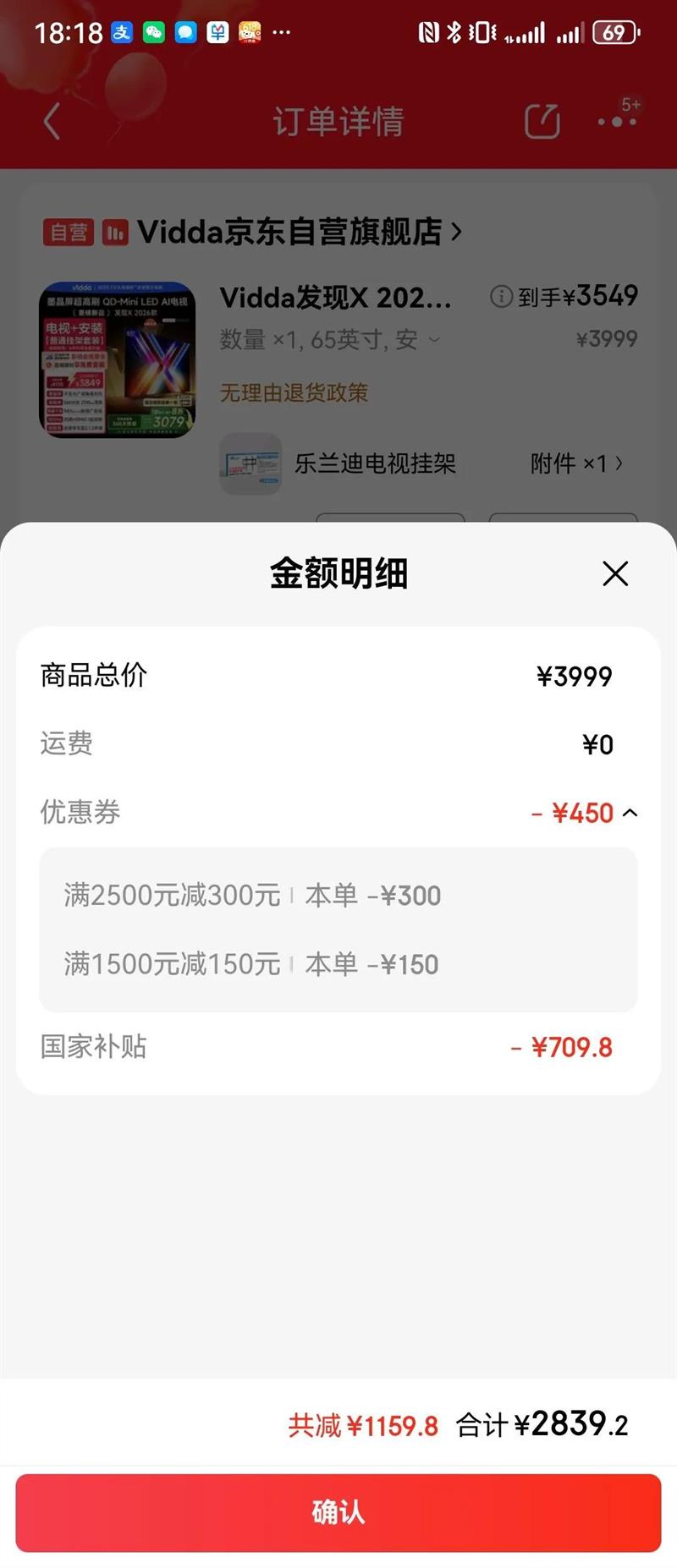
Task: Open the more options menu with 5+ badge
Action: click(615, 120)
